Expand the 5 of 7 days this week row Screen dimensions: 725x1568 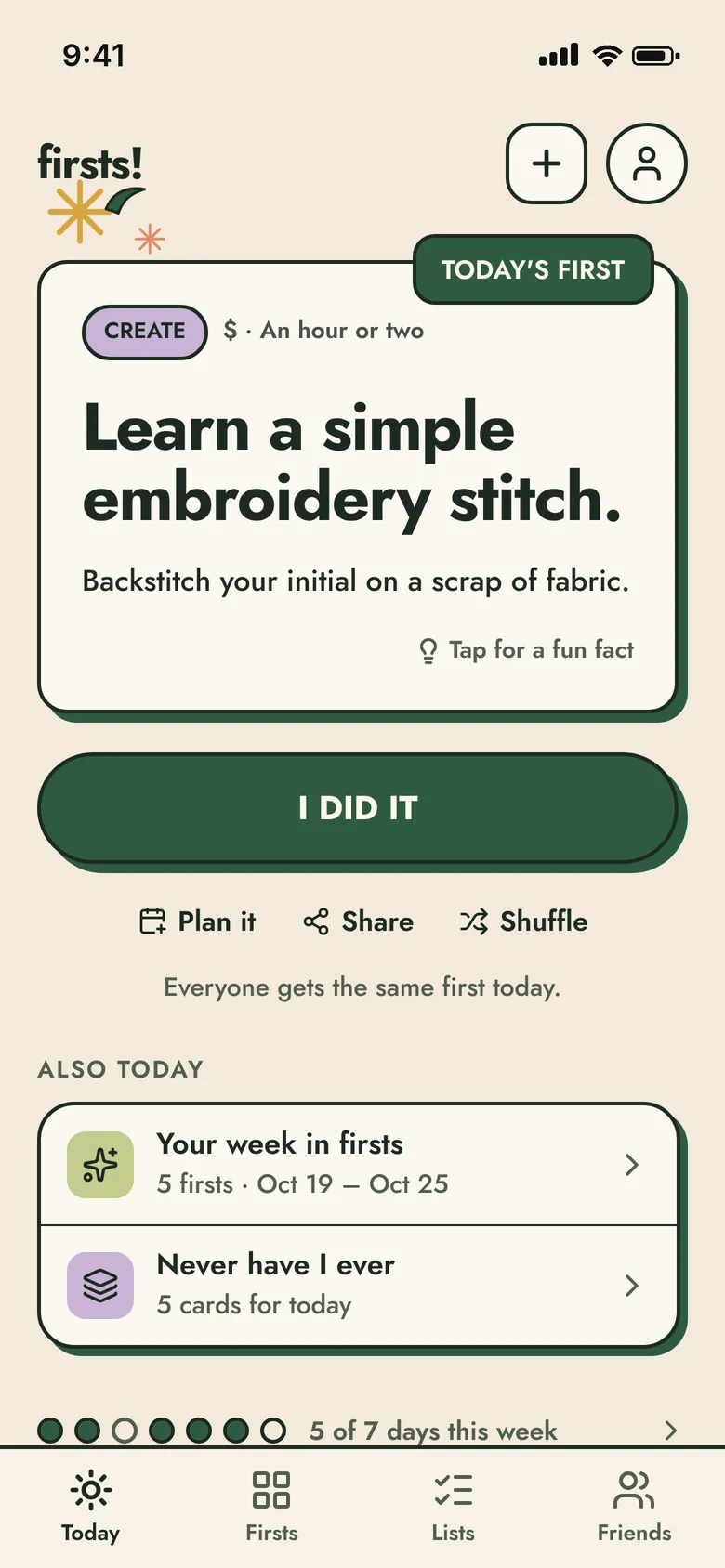[358, 1431]
